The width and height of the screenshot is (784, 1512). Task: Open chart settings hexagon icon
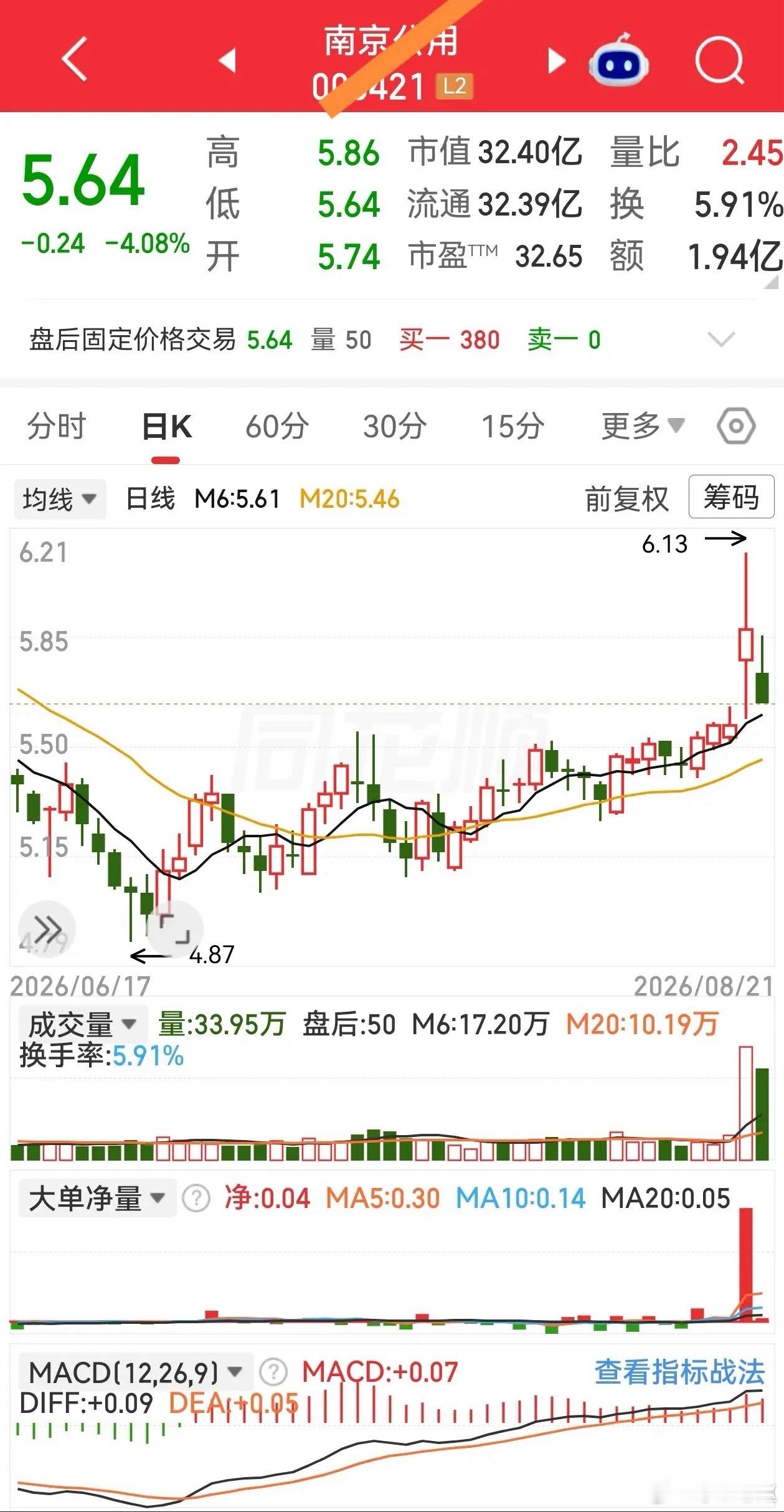(736, 427)
